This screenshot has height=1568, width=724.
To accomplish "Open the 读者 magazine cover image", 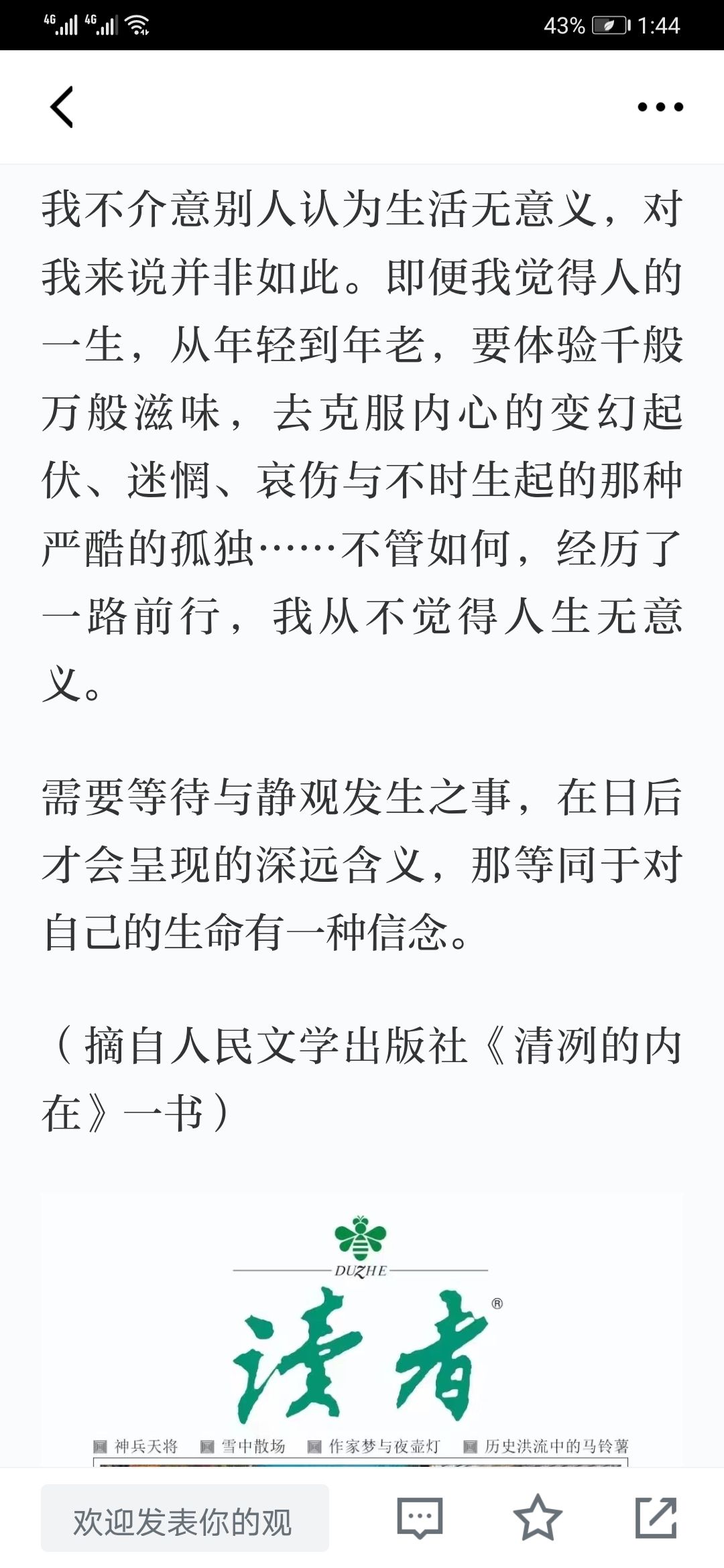I will tap(362, 1329).
